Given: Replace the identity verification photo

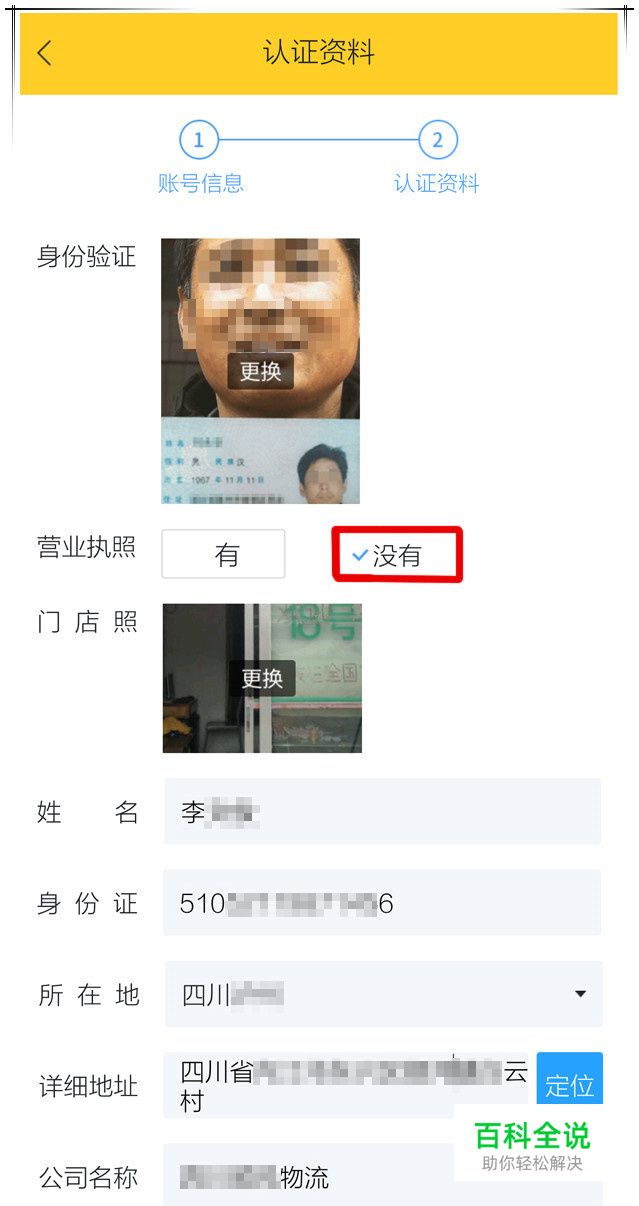Looking at the screenshot, I should point(261,371).
